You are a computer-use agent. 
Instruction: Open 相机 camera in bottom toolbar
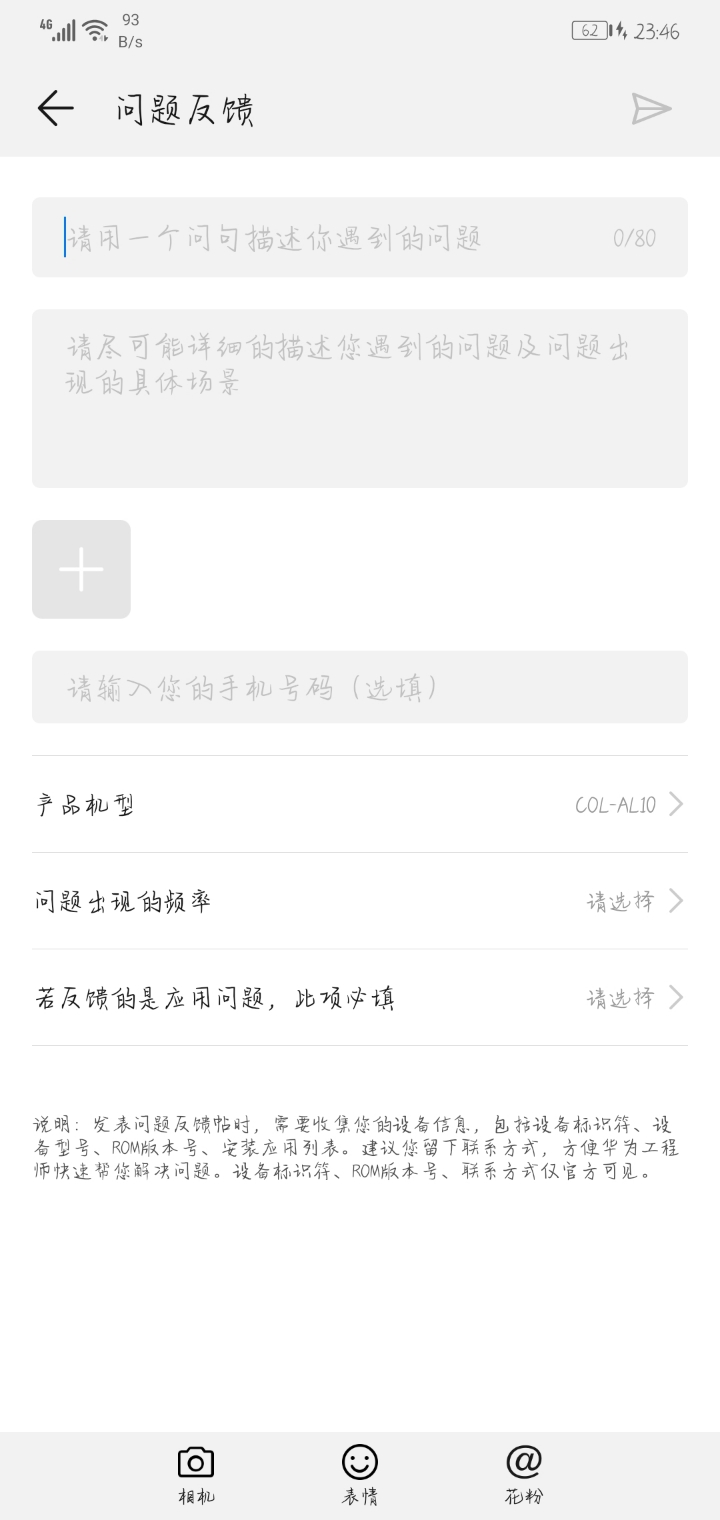pos(196,1474)
